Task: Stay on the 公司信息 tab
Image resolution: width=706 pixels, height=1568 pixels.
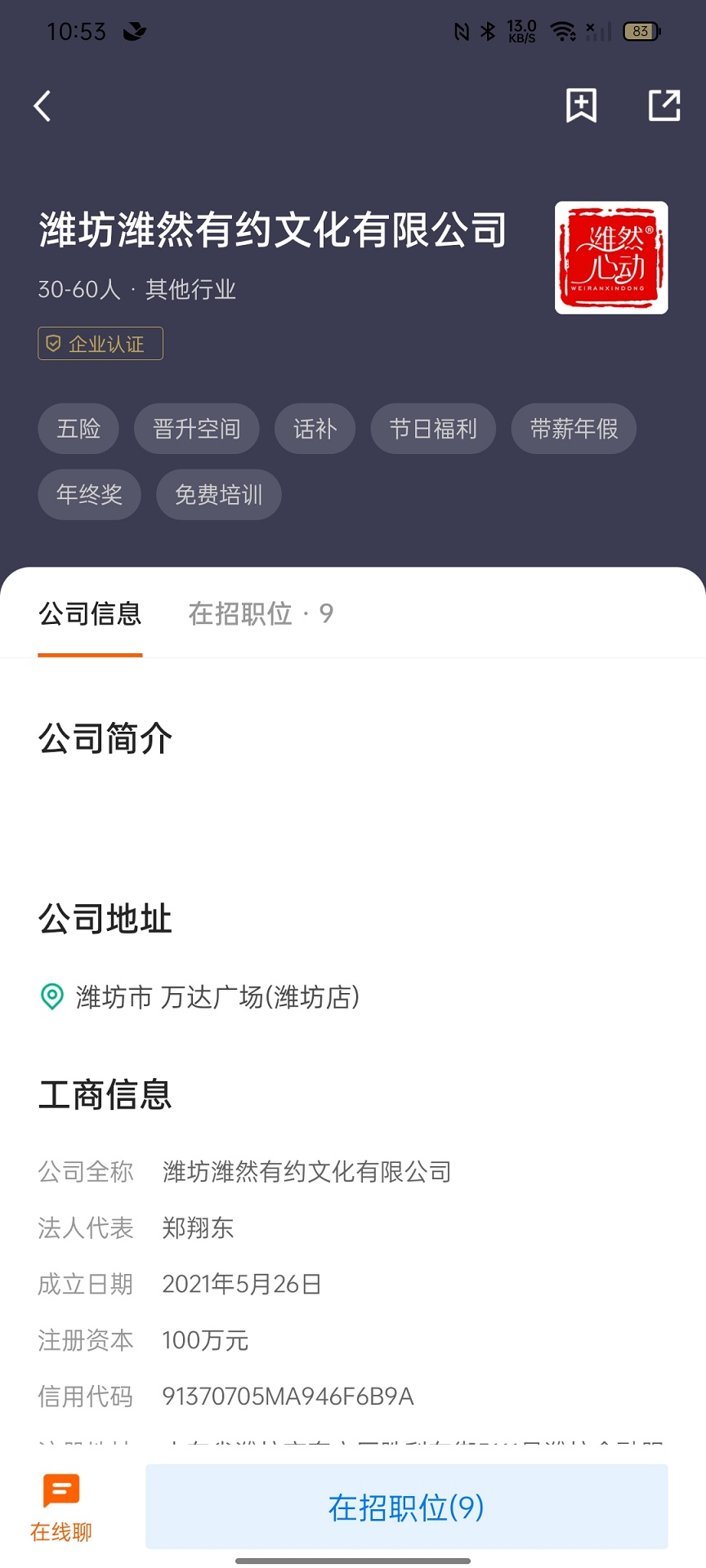Action: point(90,613)
